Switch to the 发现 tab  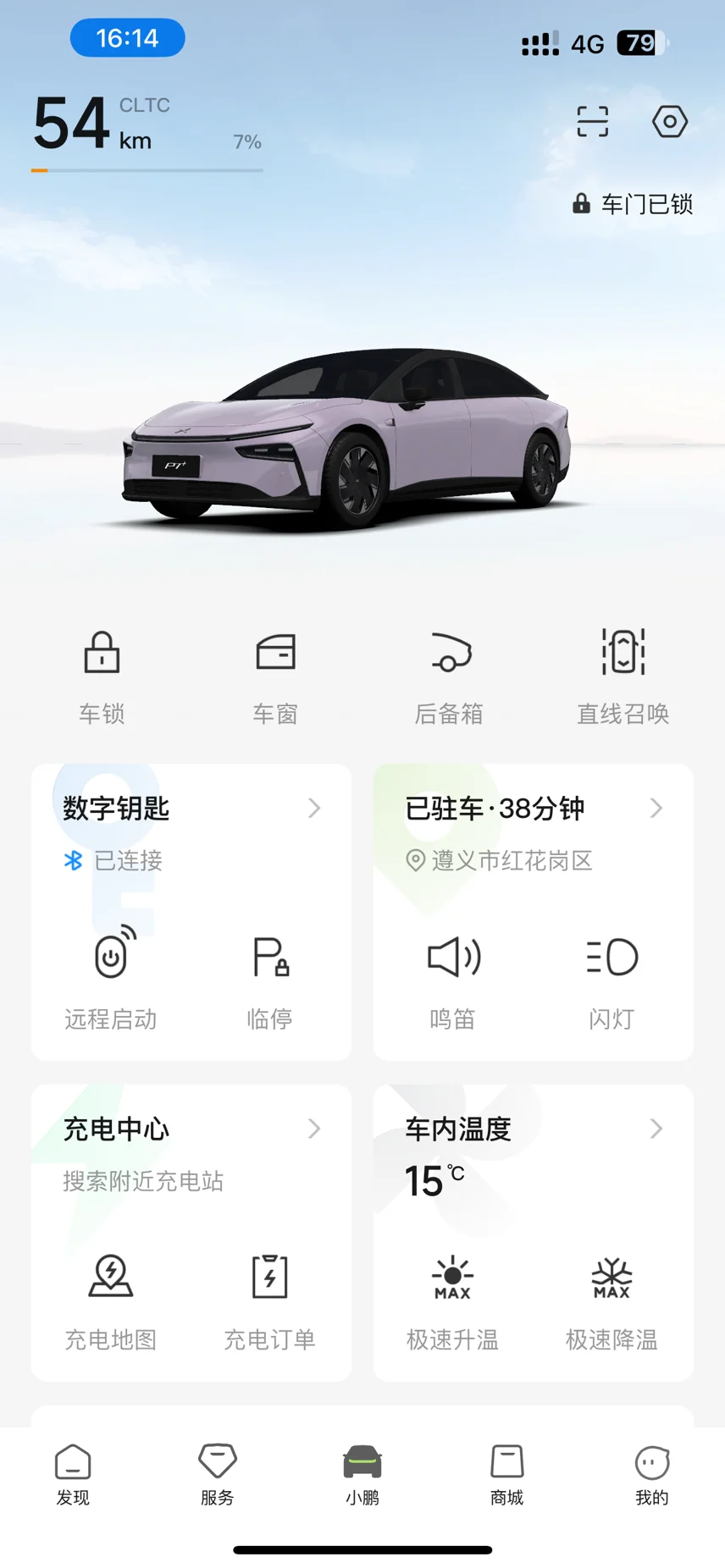(73, 1475)
